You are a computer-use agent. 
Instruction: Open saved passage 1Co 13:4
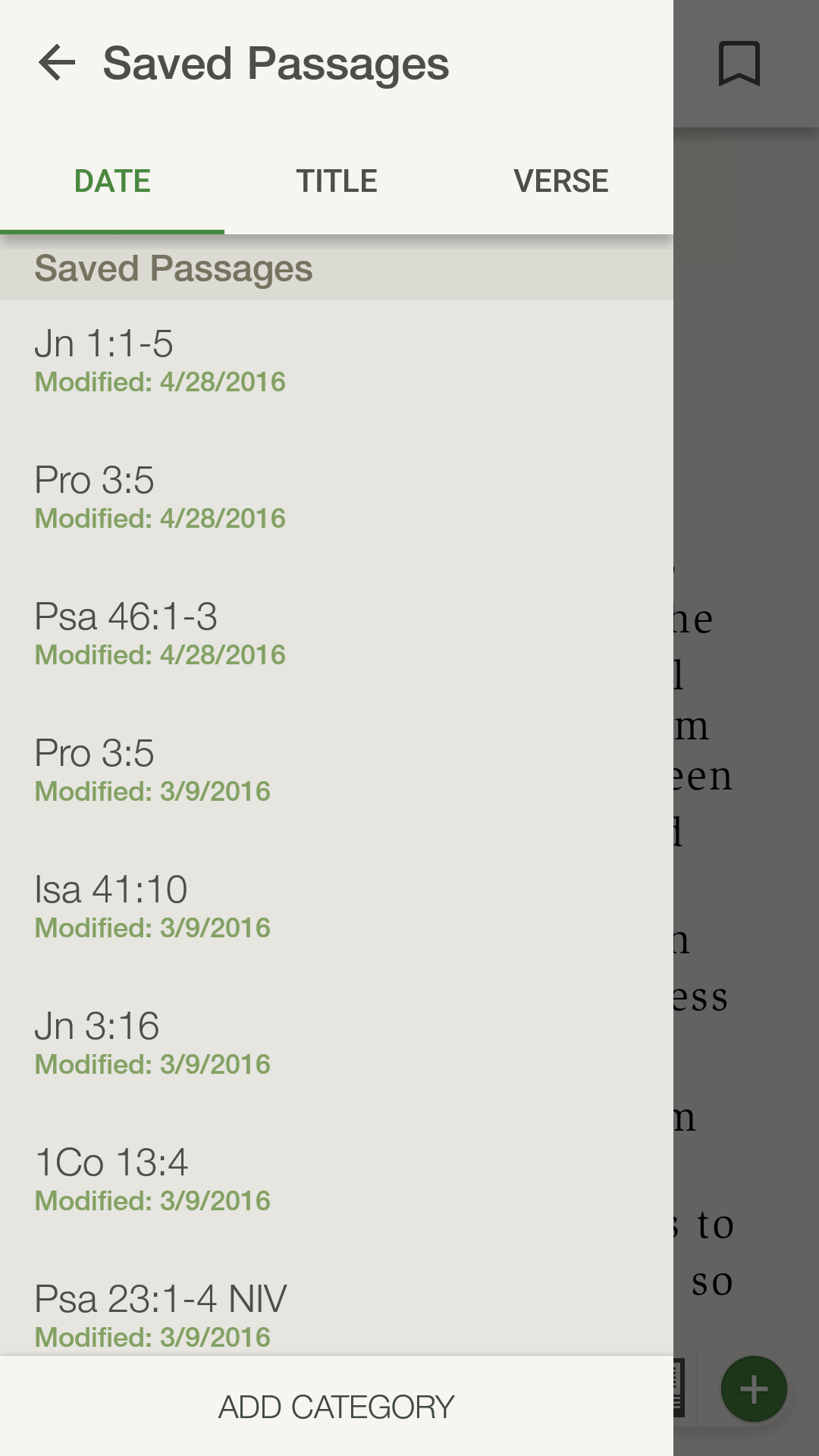[x=337, y=1180]
